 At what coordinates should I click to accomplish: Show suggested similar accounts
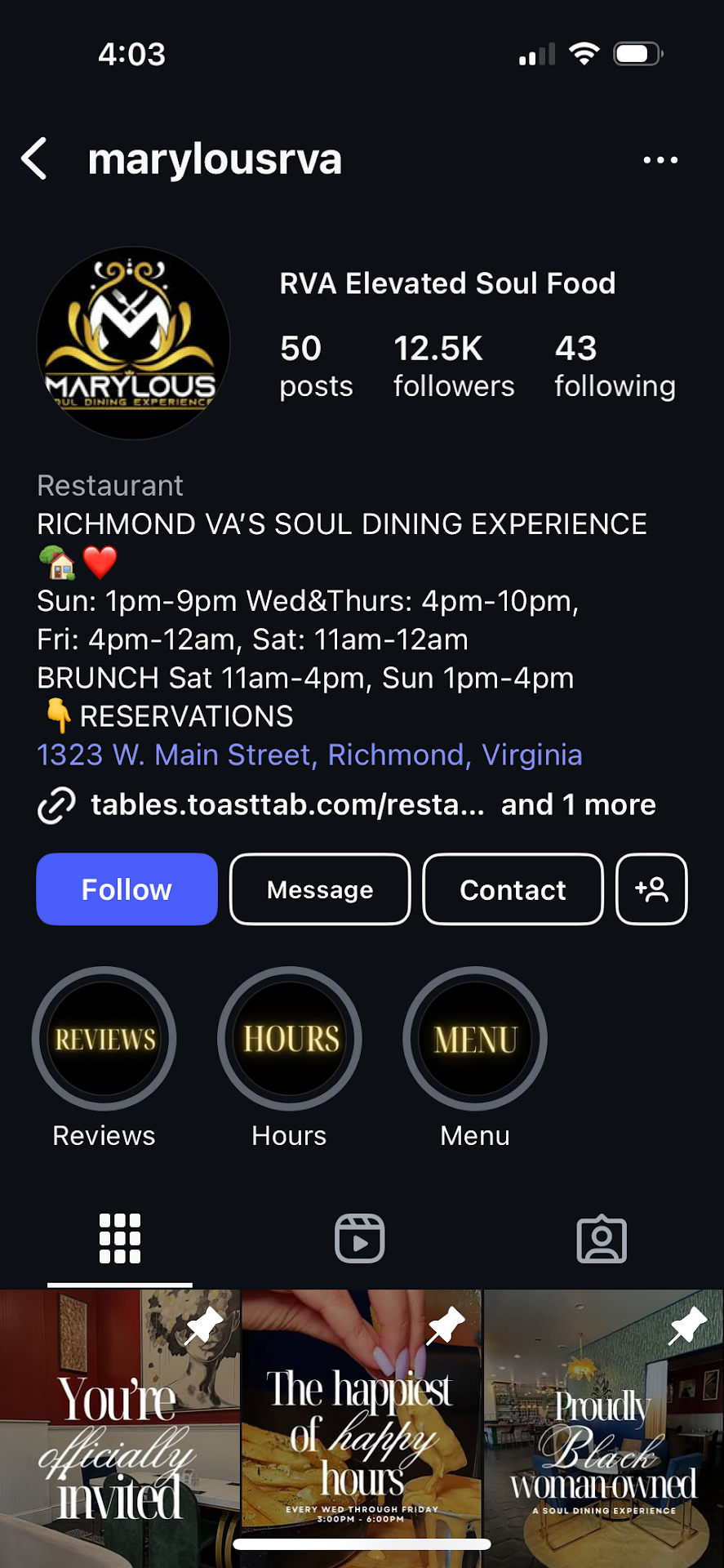(651, 889)
